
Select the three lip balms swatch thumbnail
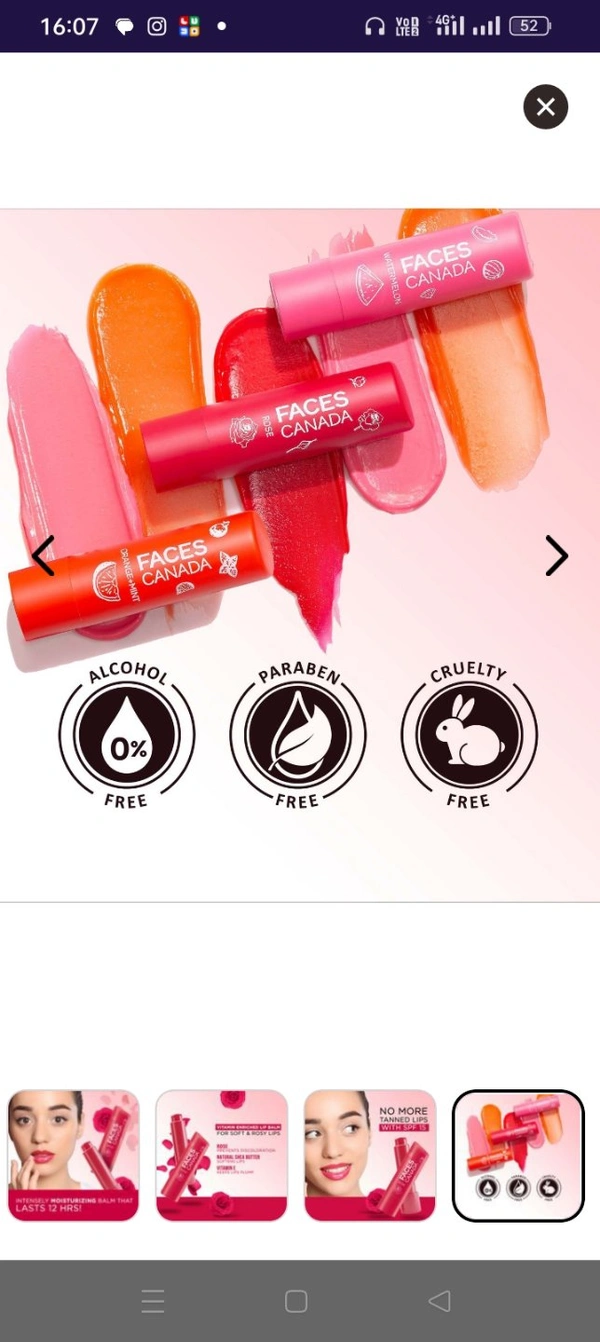coord(518,1155)
